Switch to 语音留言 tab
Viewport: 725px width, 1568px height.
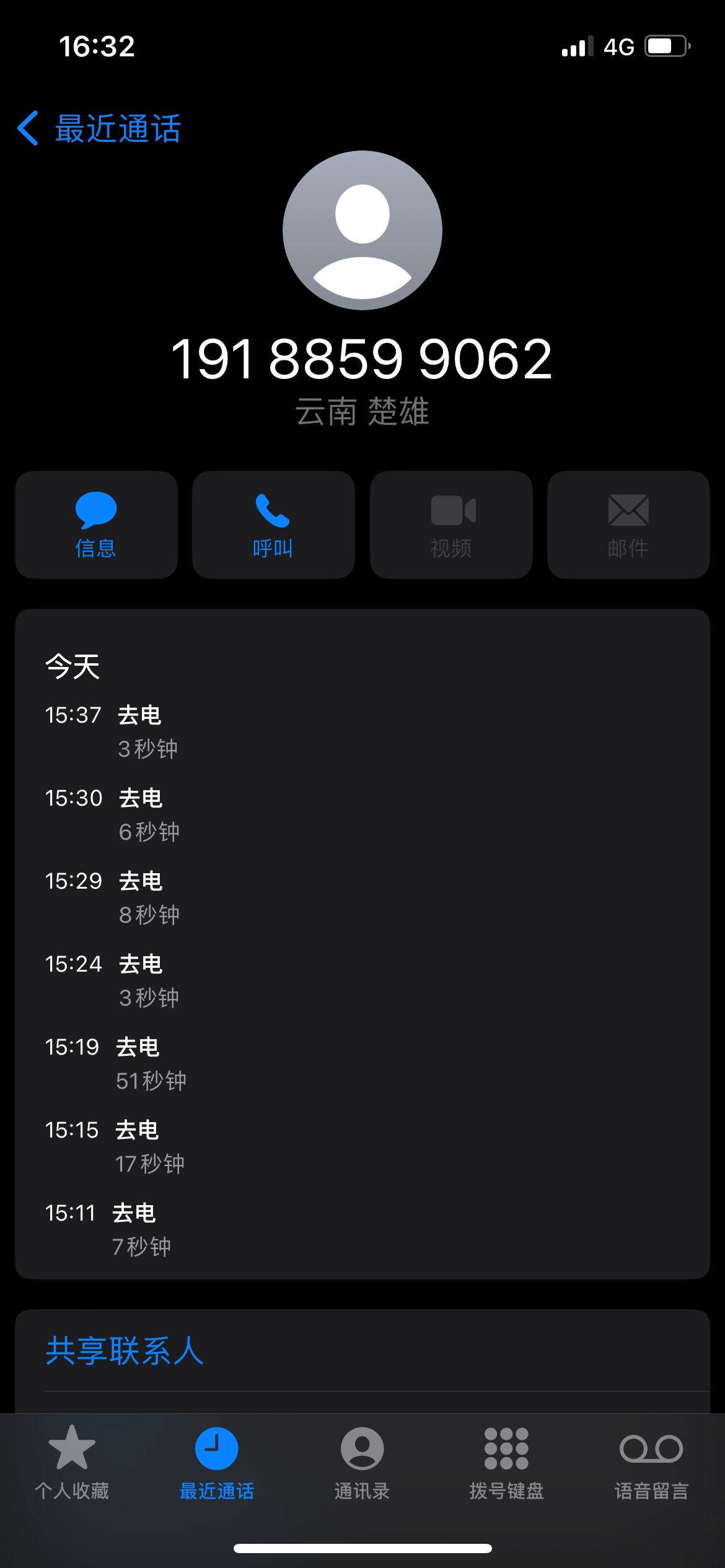tap(651, 1463)
